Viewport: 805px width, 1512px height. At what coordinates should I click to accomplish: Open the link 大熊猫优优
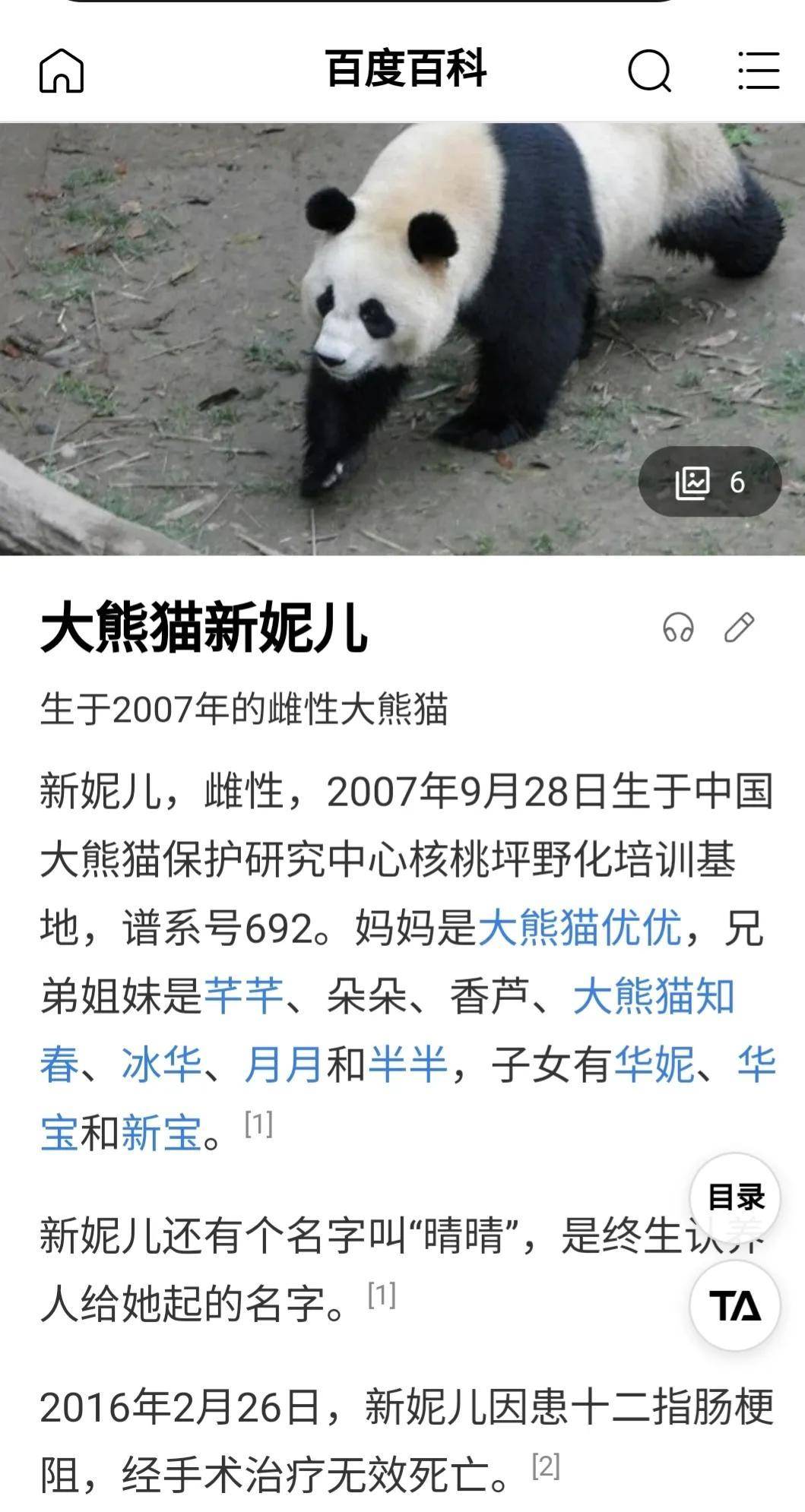579,928
